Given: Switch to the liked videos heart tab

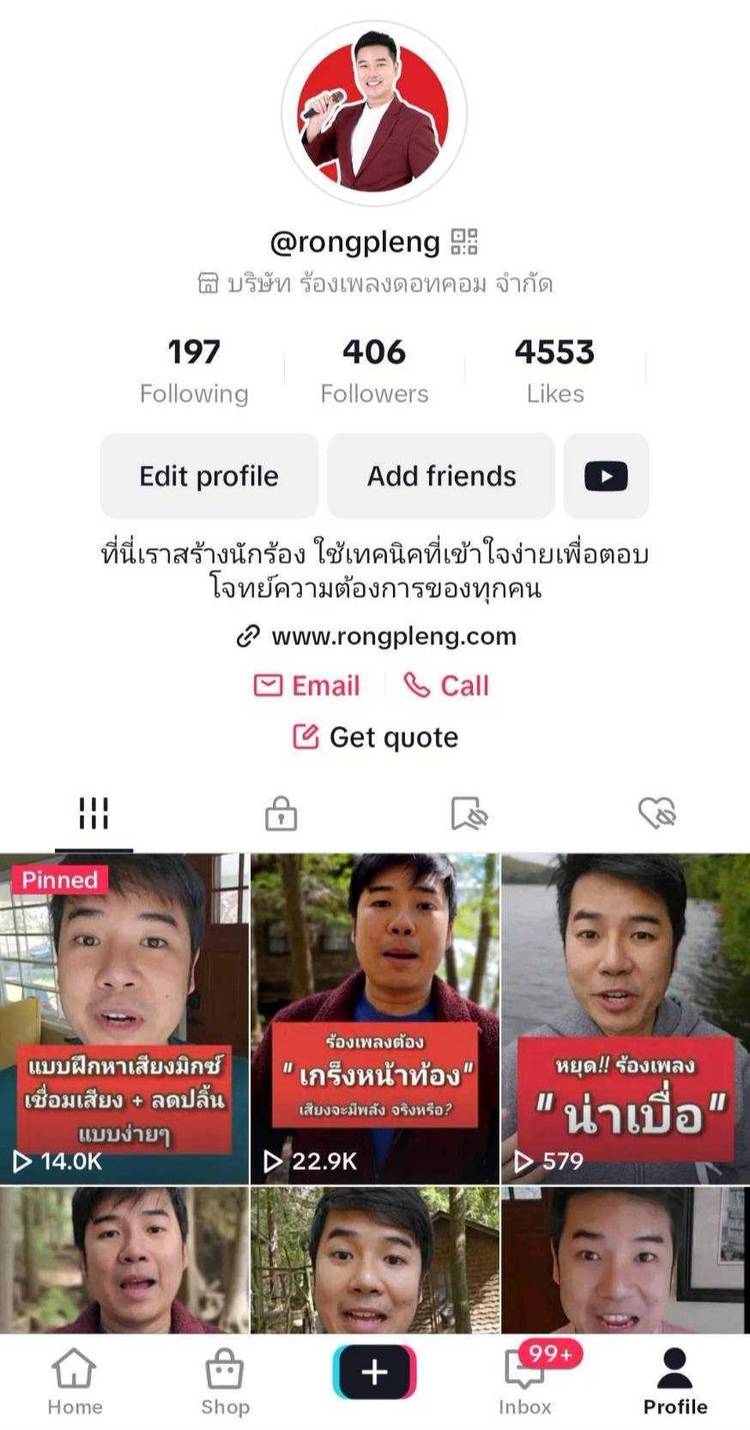Looking at the screenshot, I should (657, 814).
